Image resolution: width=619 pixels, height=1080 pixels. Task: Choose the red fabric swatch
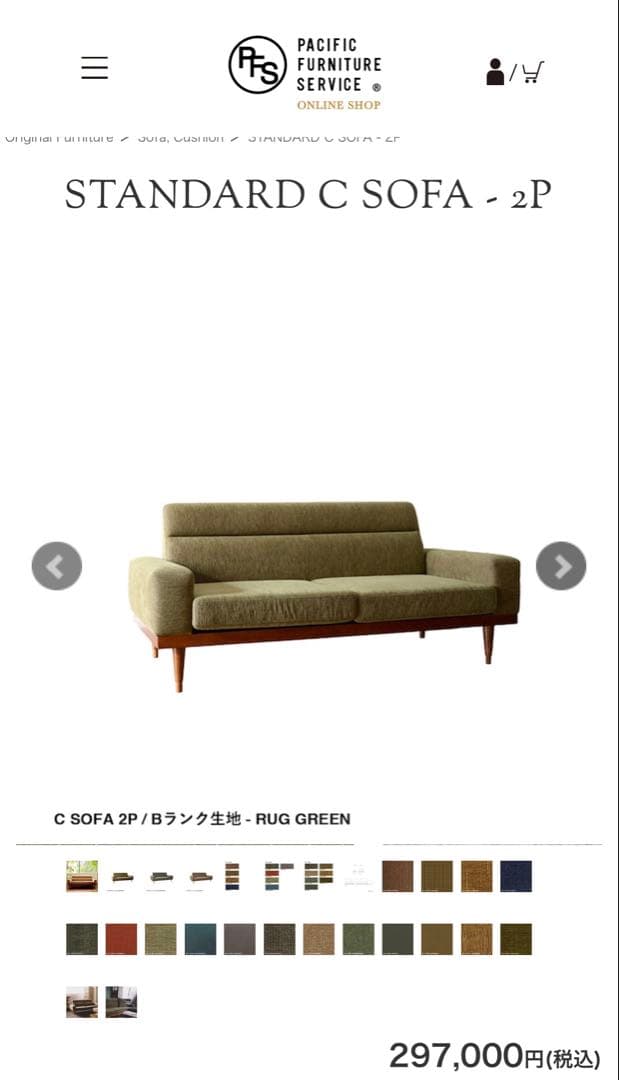point(121,939)
